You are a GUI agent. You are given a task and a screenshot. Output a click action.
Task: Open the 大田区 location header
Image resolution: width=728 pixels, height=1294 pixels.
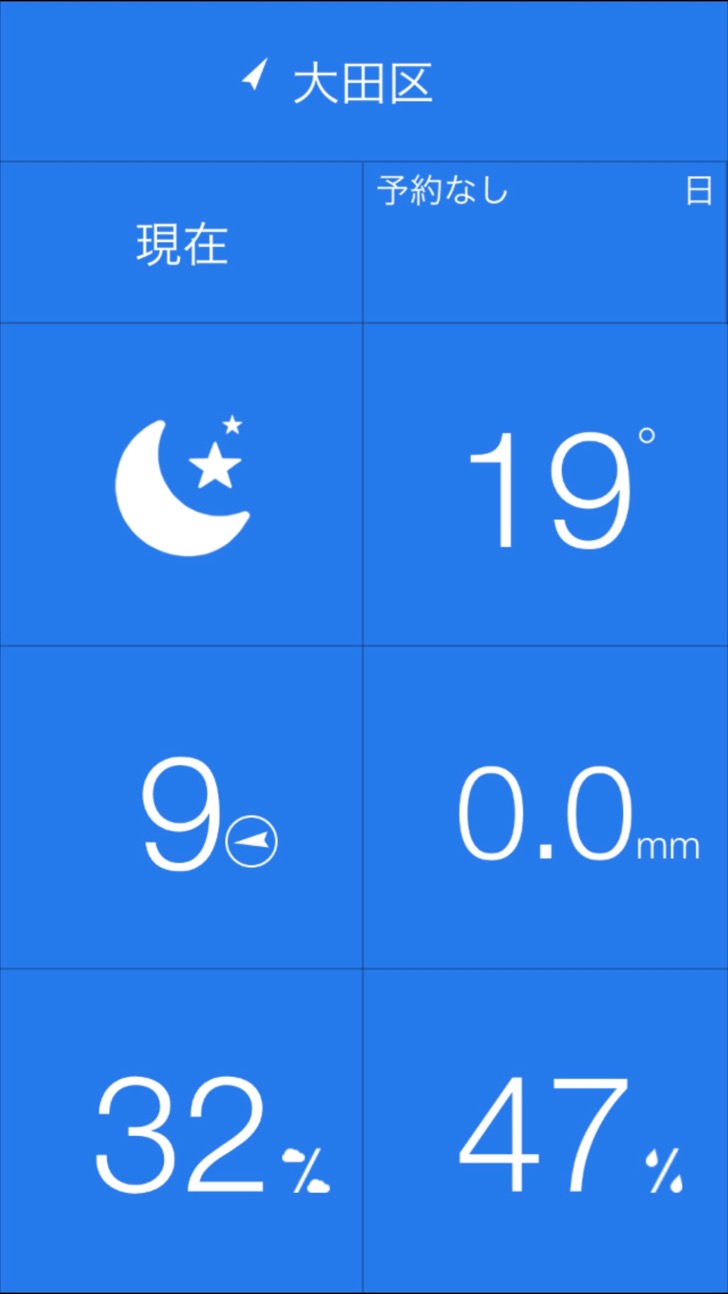click(x=364, y=81)
